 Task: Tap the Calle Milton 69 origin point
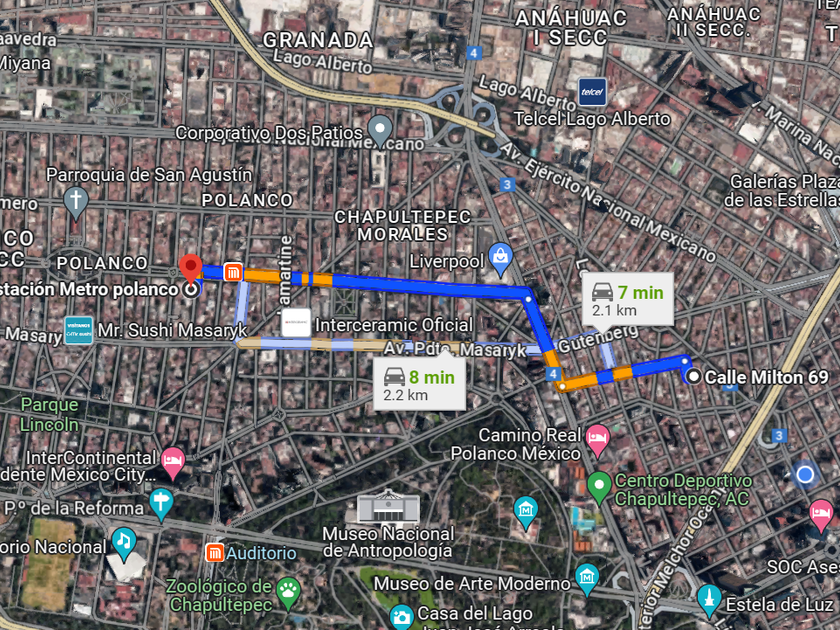point(693,376)
